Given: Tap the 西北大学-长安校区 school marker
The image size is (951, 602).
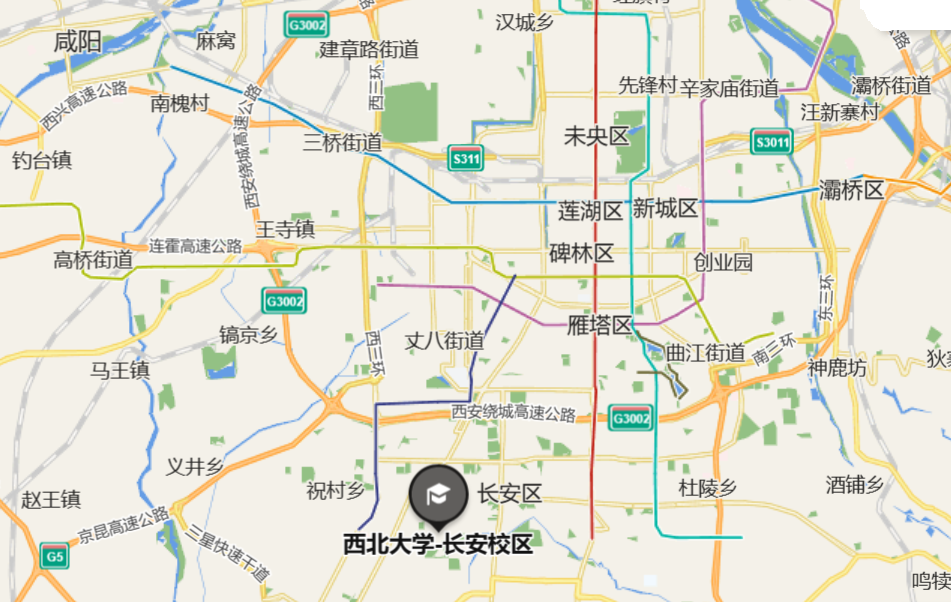Looking at the screenshot, I should (x=438, y=496).
